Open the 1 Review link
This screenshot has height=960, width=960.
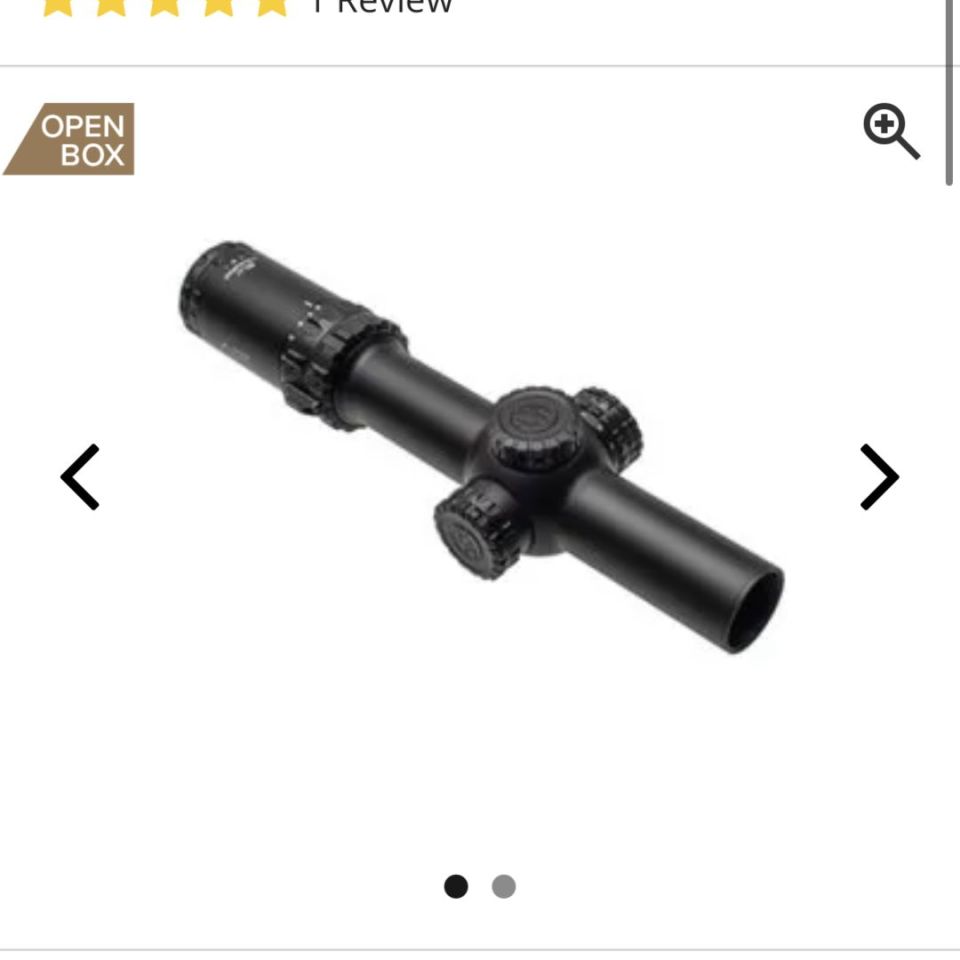click(x=382, y=6)
